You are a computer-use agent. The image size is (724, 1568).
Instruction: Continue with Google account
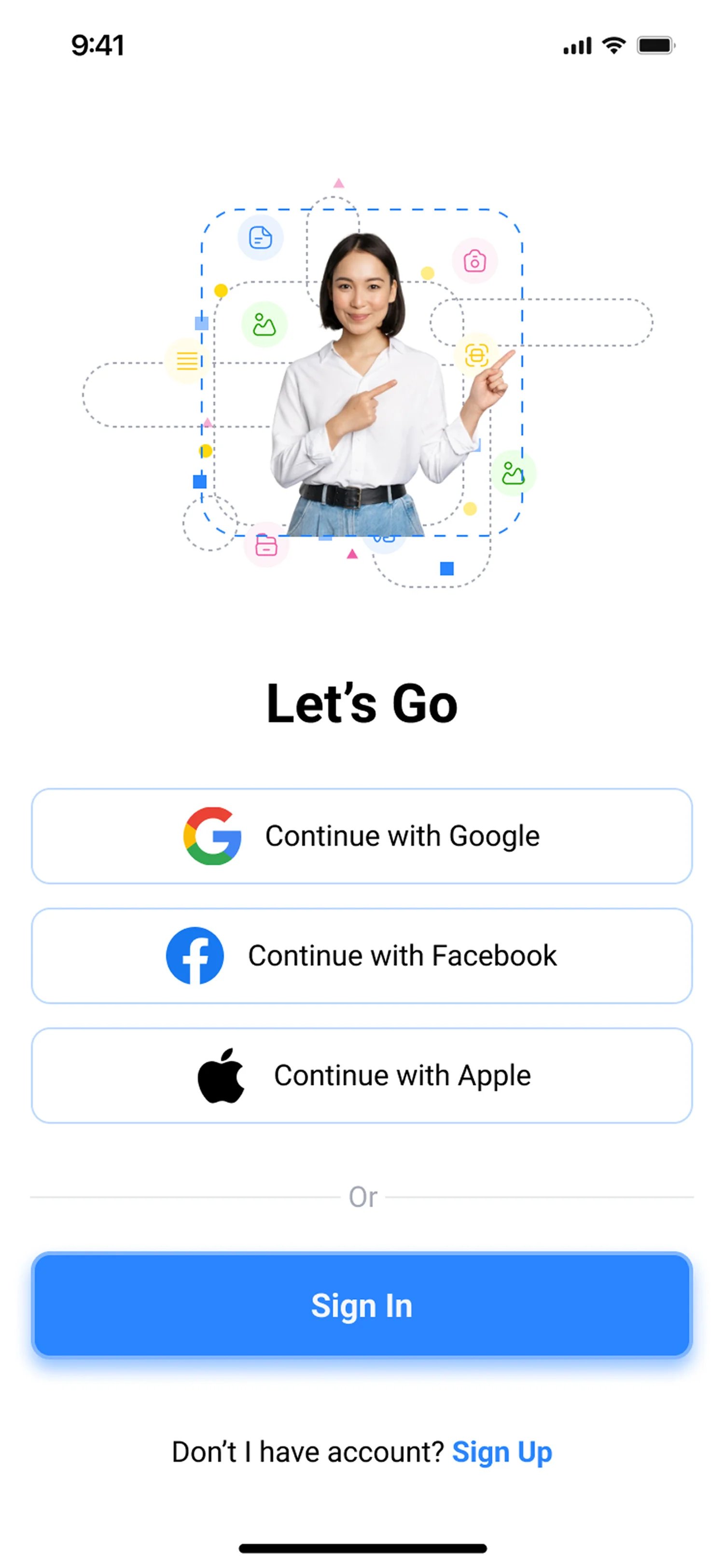pyautogui.click(x=362, y=836)
